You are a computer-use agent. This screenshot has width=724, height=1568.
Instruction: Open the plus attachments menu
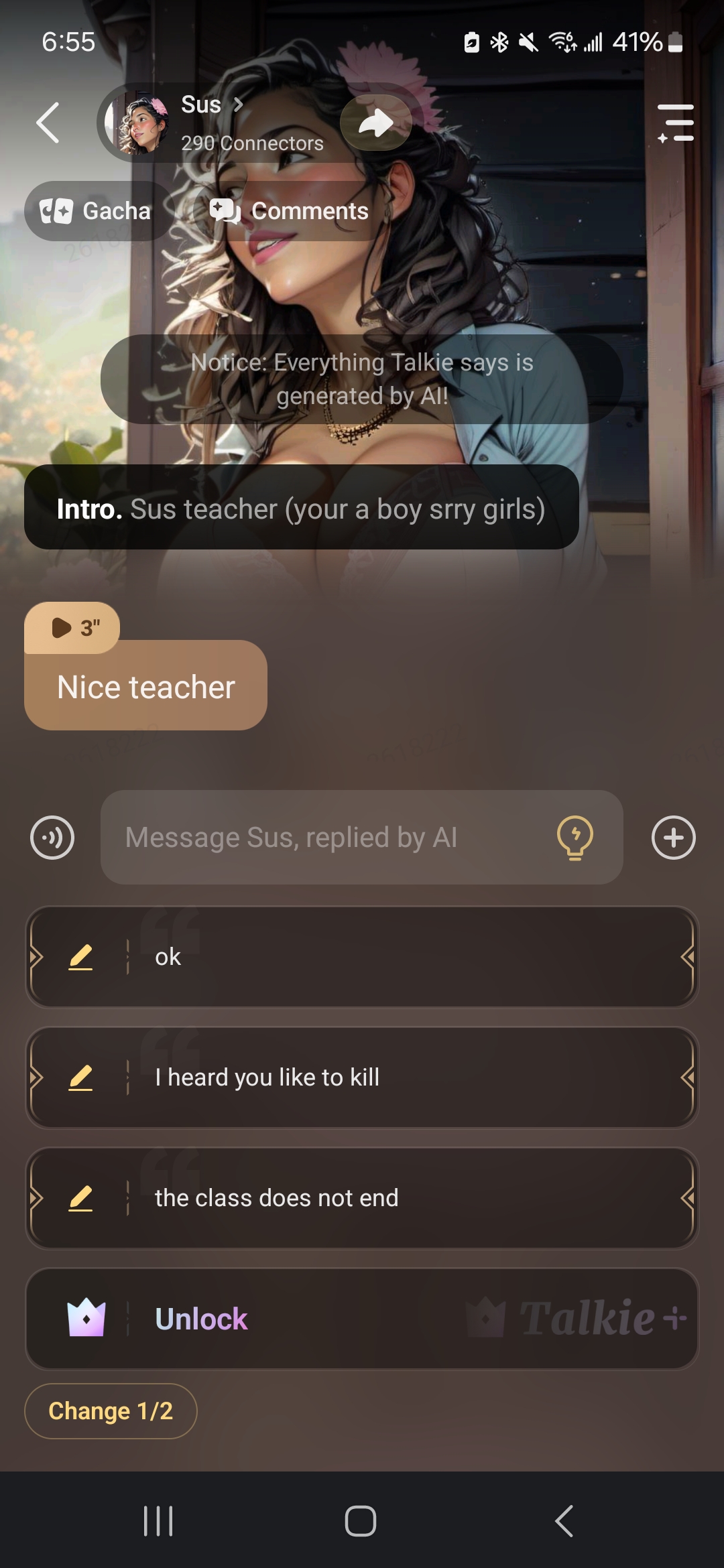[674, 838]
